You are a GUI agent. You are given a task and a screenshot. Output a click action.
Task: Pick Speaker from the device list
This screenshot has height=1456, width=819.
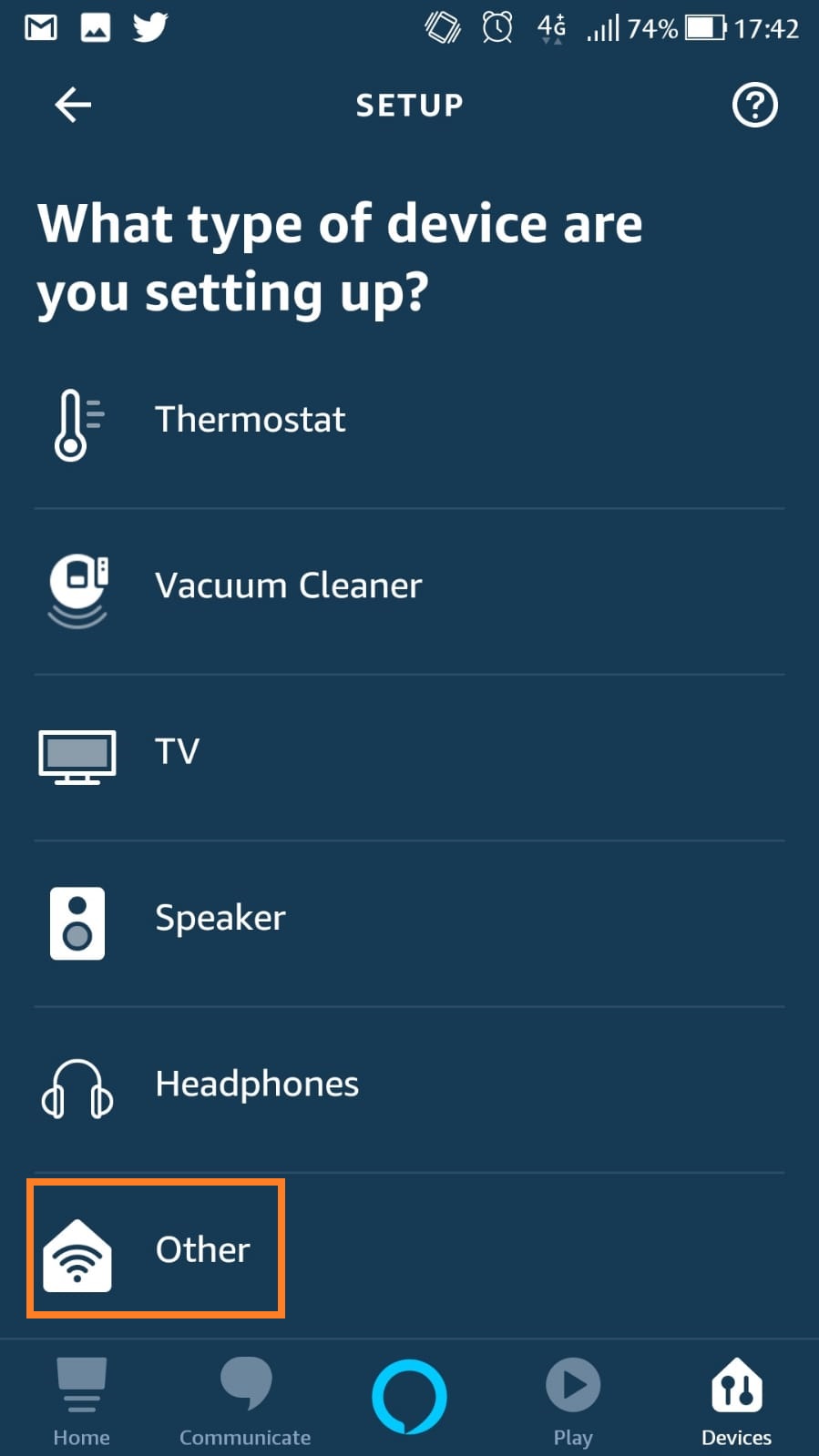click(x=220, y=918)
